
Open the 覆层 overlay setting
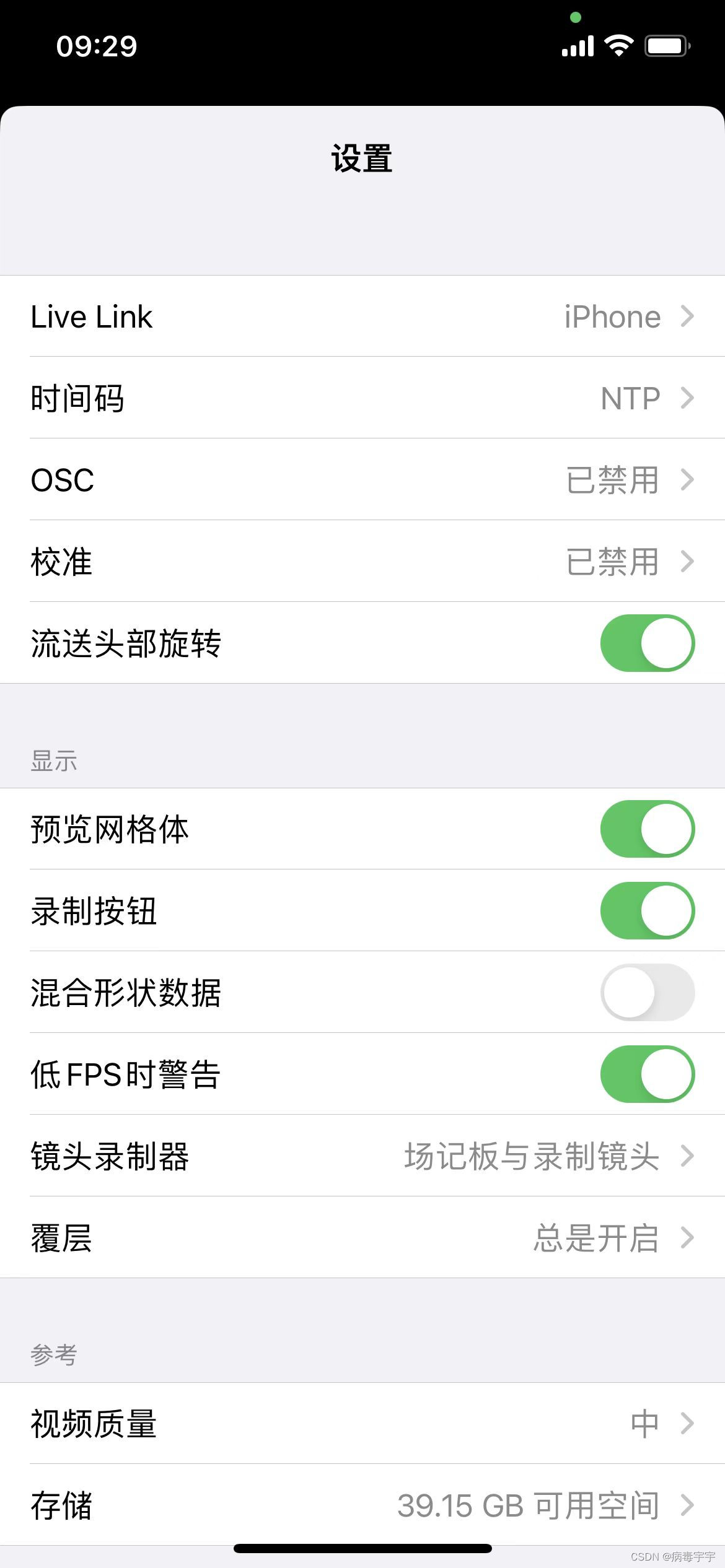click(362, 1237)
